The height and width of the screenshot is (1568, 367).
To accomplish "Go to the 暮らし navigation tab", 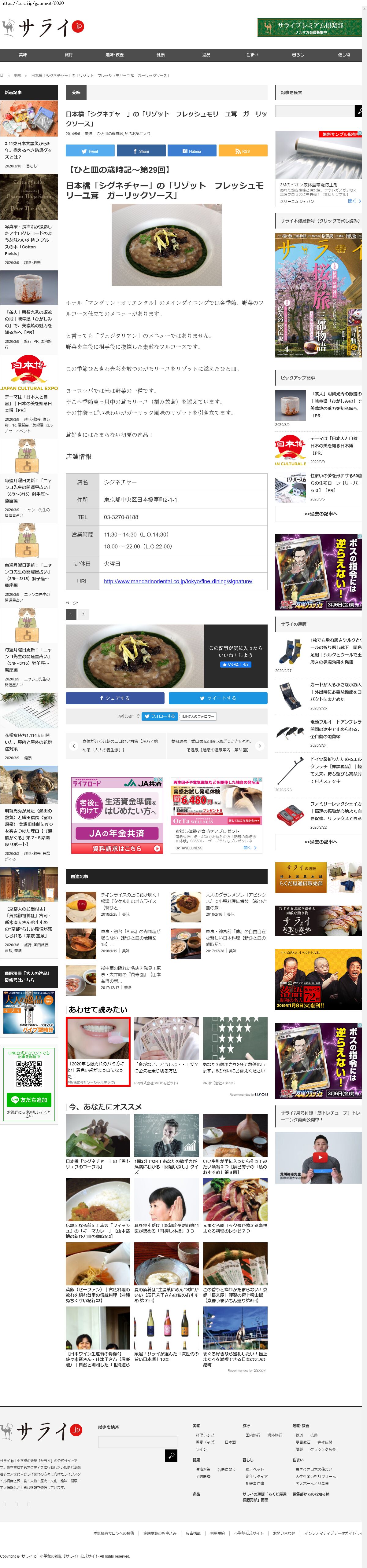I will [298, 55].
